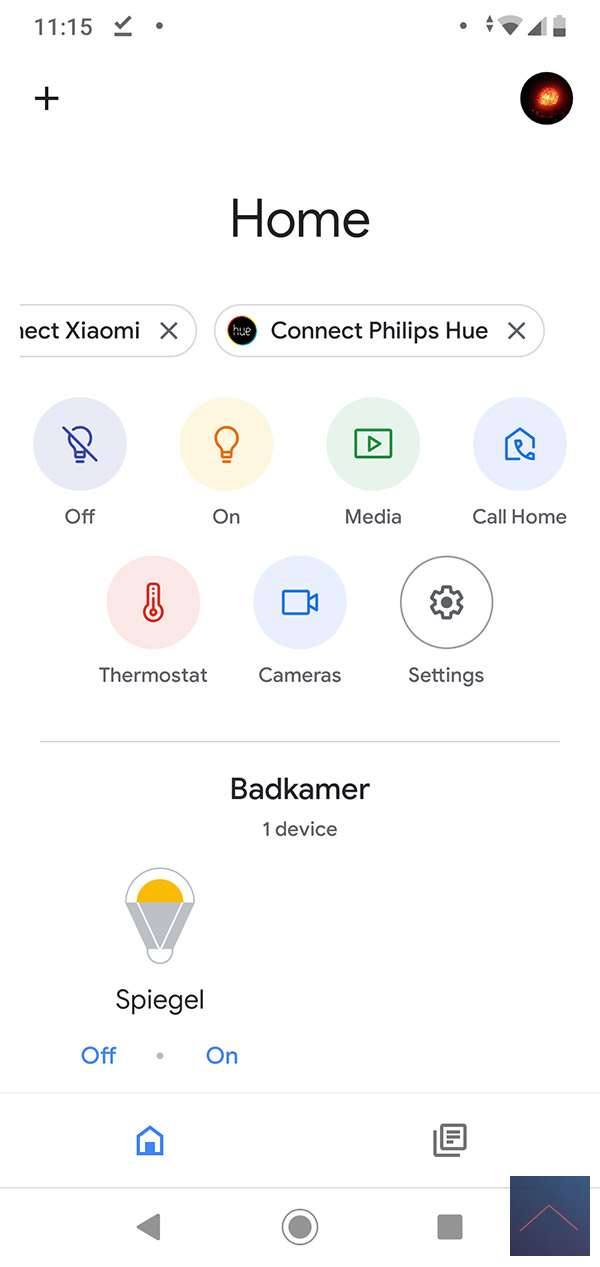Open the Badkamer room
The image size is (600, 1267).
[x=300, y=789]
